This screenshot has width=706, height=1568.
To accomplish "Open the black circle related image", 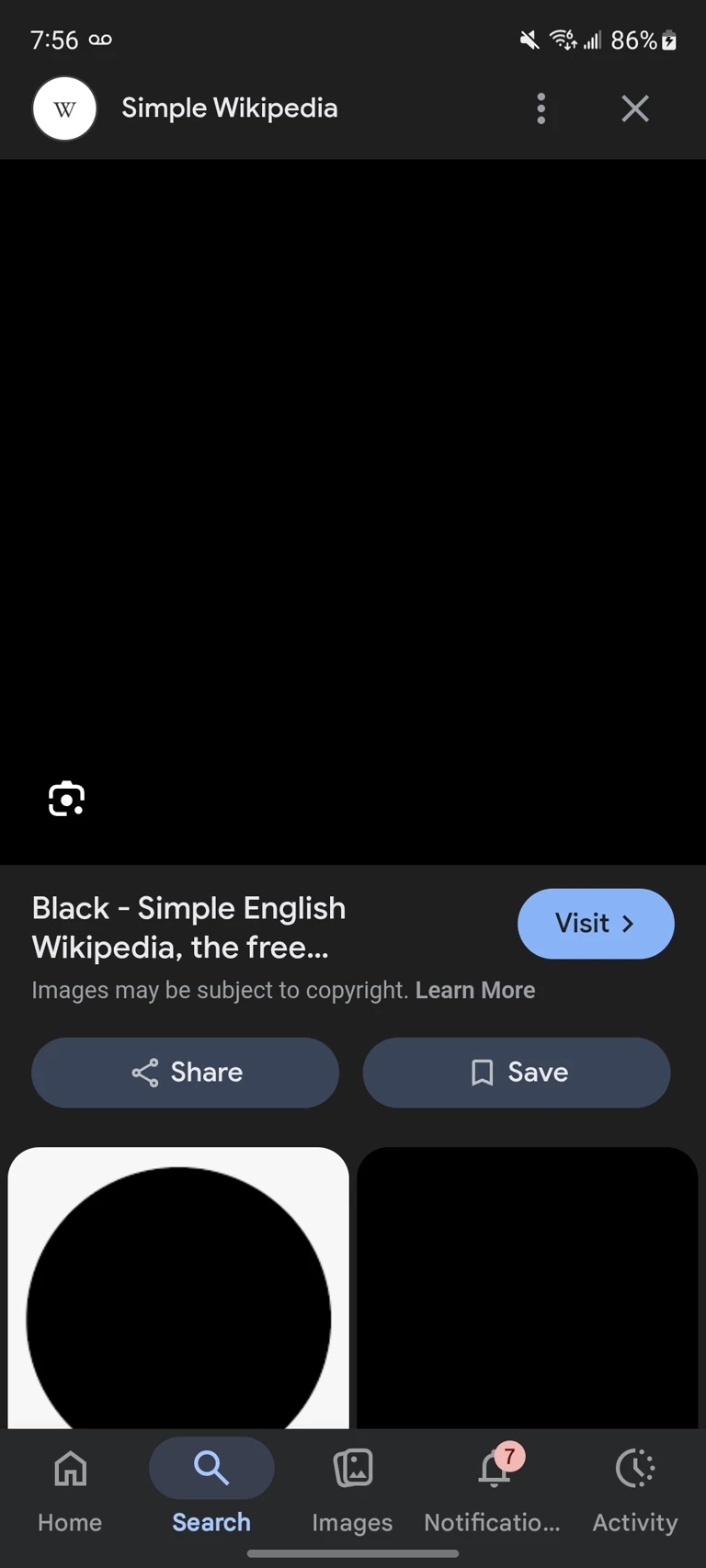I will 178,1296.
